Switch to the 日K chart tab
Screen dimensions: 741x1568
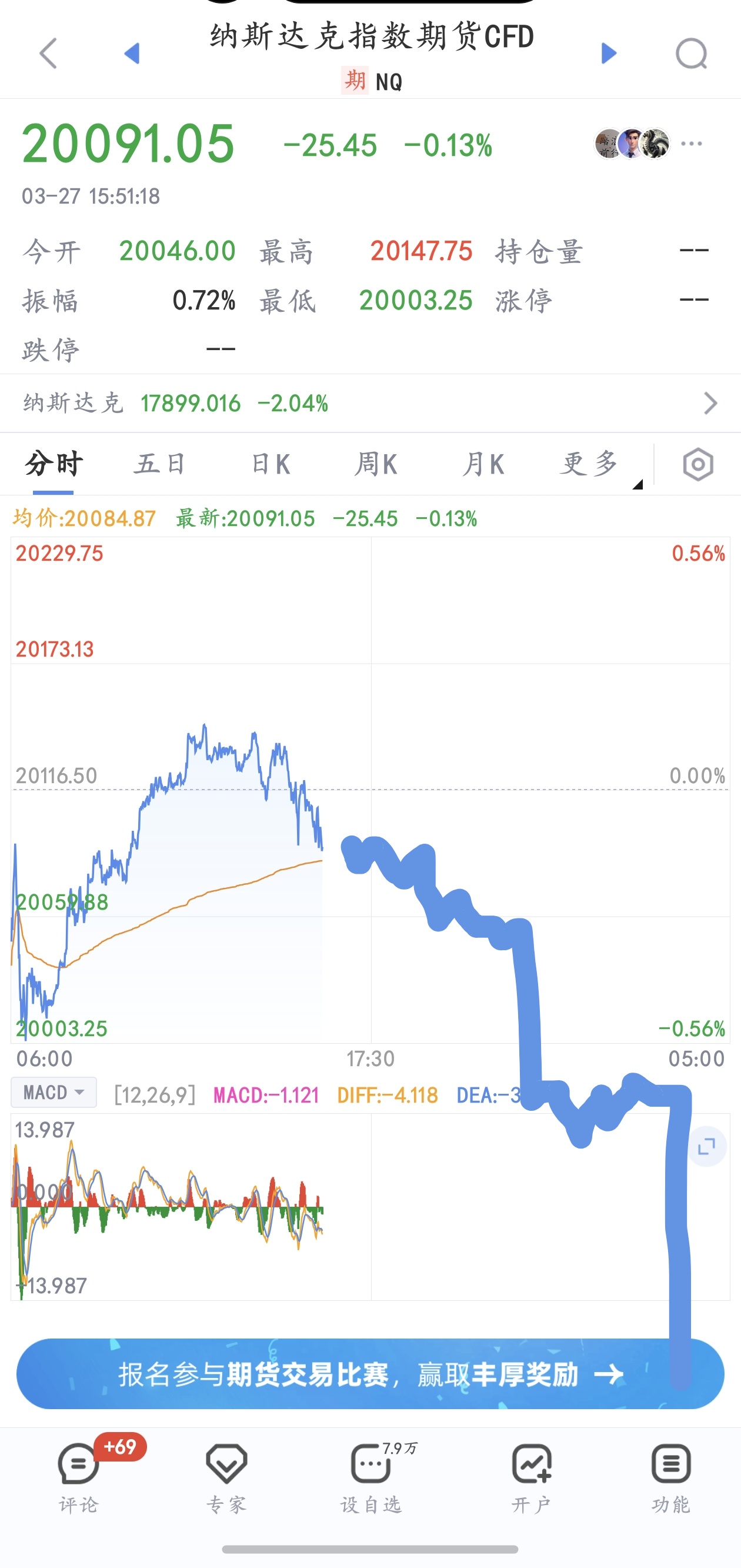point(271,464)
